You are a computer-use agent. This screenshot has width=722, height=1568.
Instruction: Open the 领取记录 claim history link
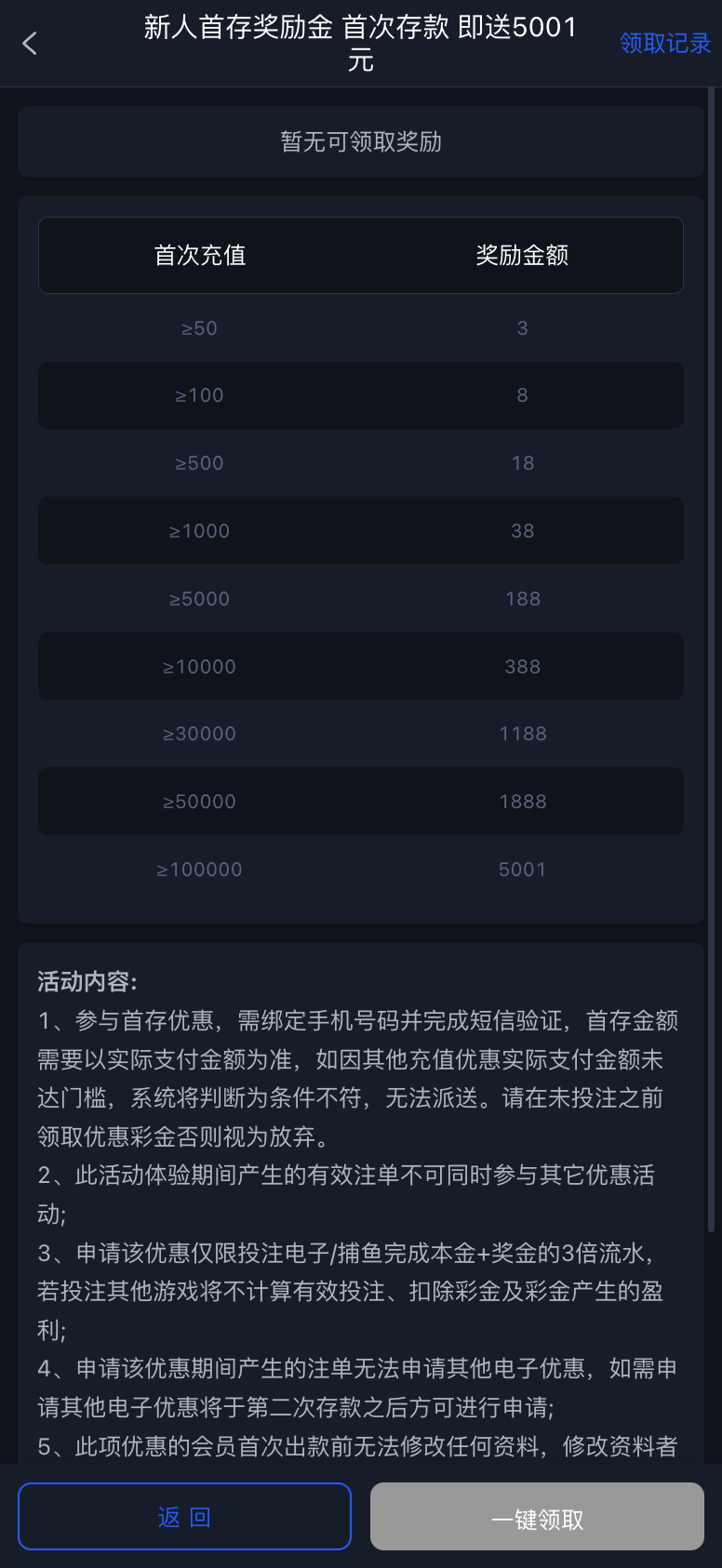(x=664, y=43)
